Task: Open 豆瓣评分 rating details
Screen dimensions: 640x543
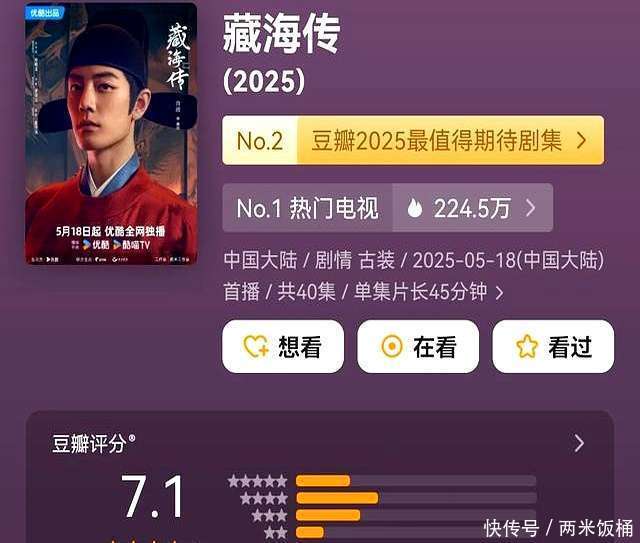Action: pos(579,443)
